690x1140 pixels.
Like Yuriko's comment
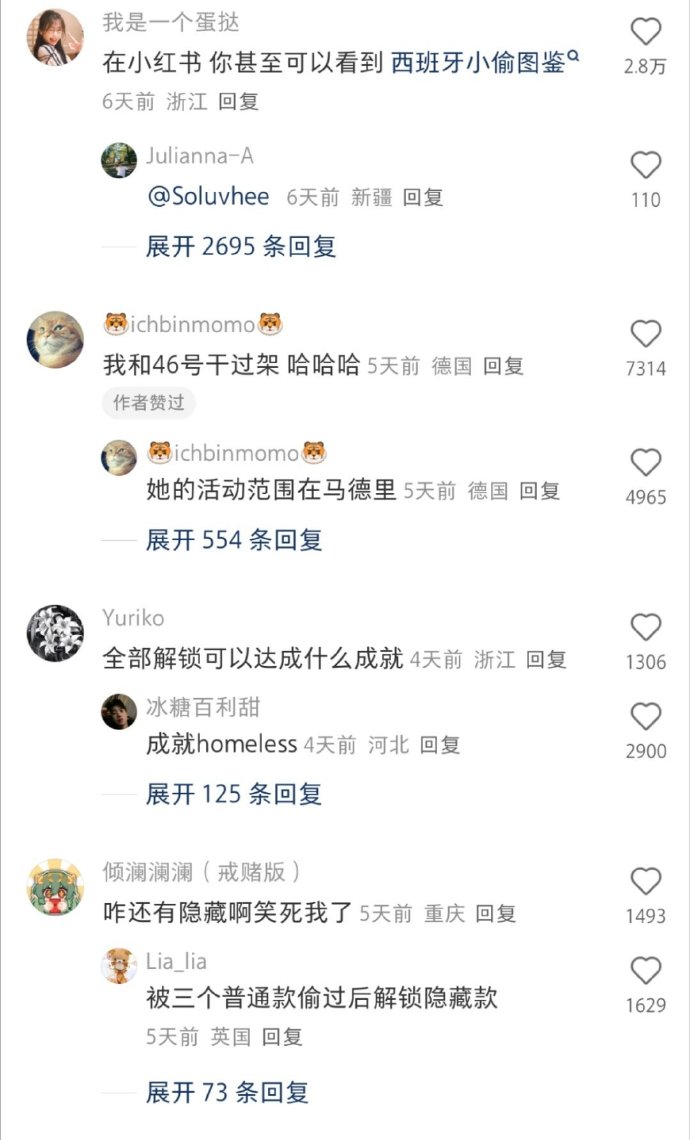(x=646, y=628)
